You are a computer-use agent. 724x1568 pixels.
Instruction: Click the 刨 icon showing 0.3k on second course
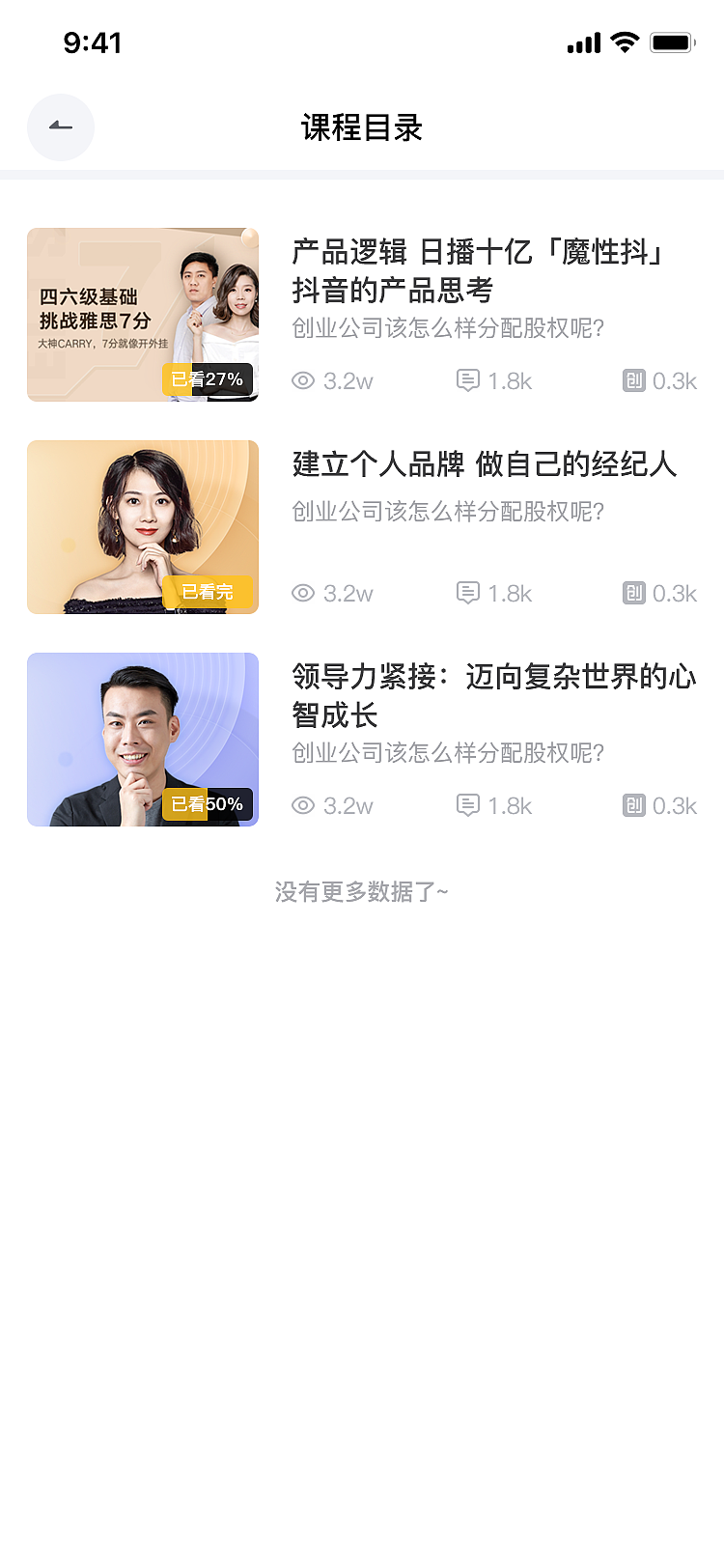[633, 593]
